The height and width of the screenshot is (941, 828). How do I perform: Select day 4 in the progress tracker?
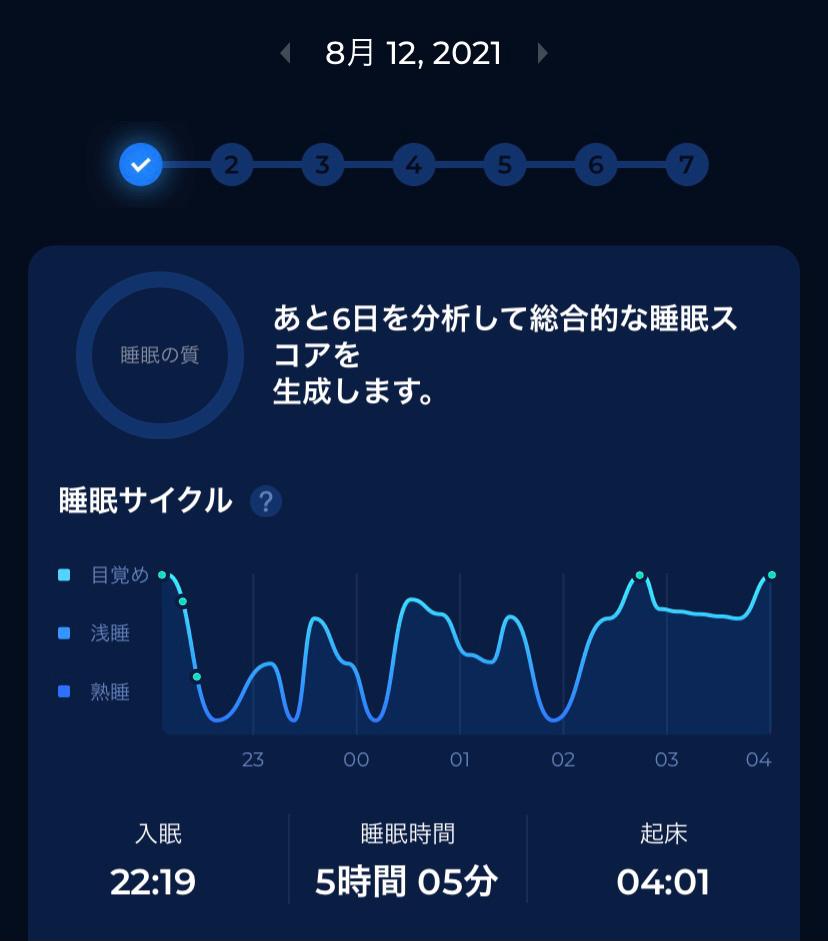click(414, 165)
